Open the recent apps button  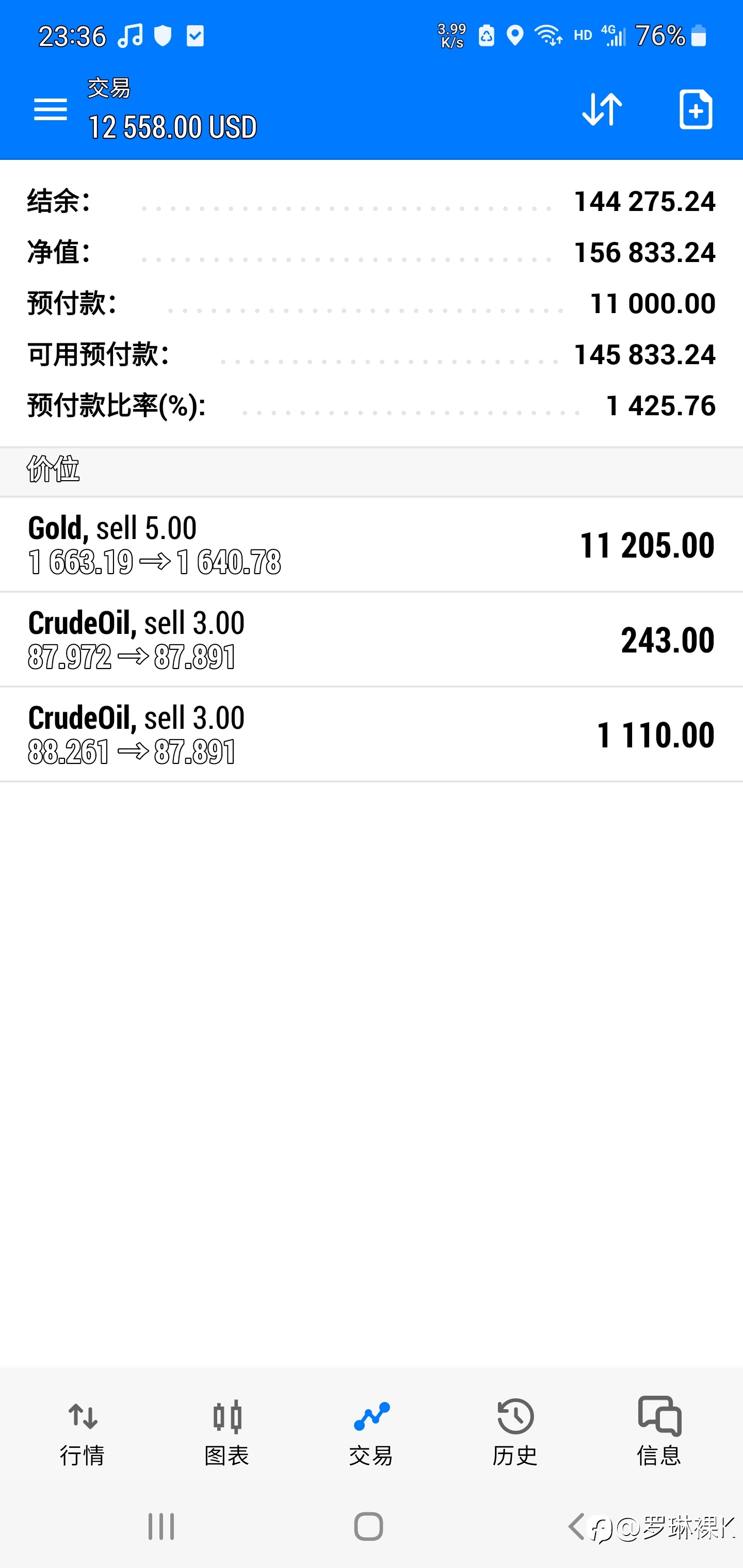pos(161,1527)
